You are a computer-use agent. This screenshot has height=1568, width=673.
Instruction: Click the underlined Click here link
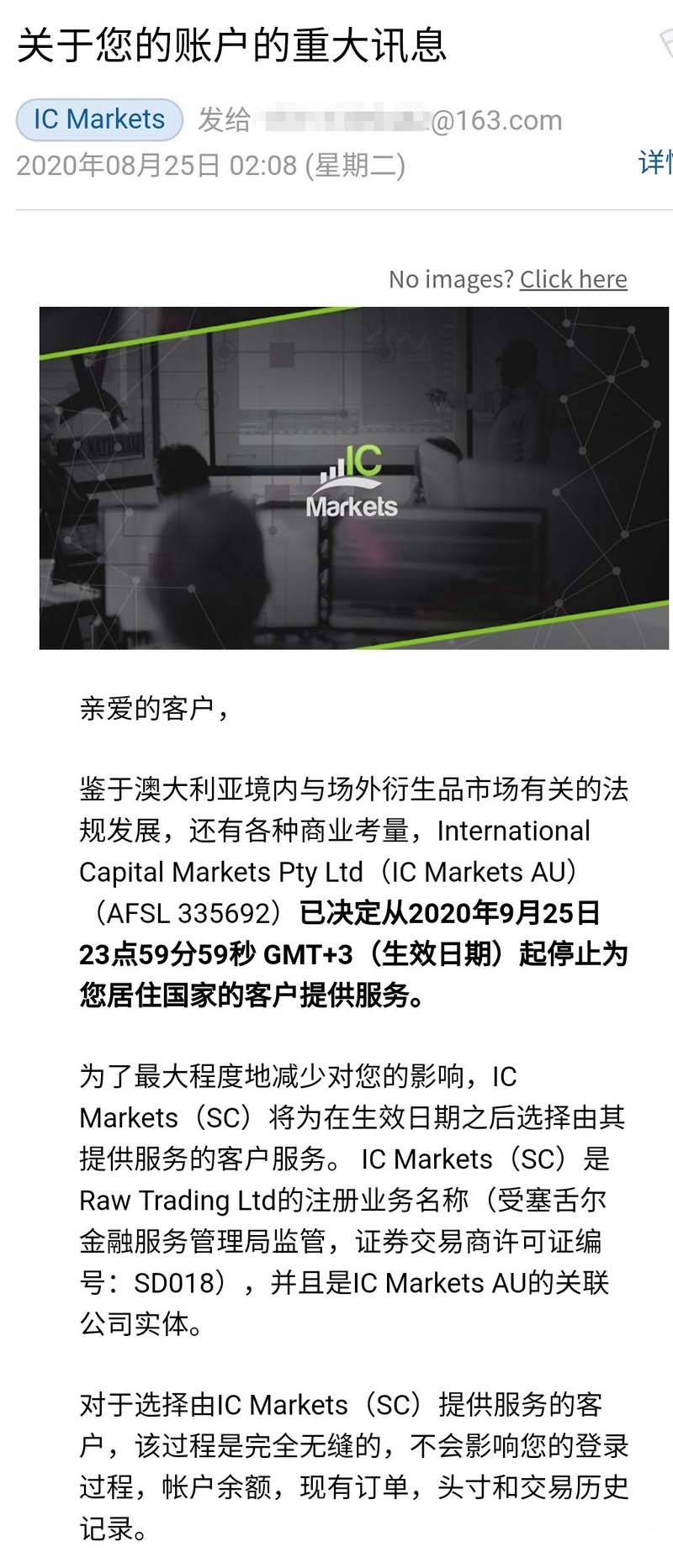[x=573, y=279]
